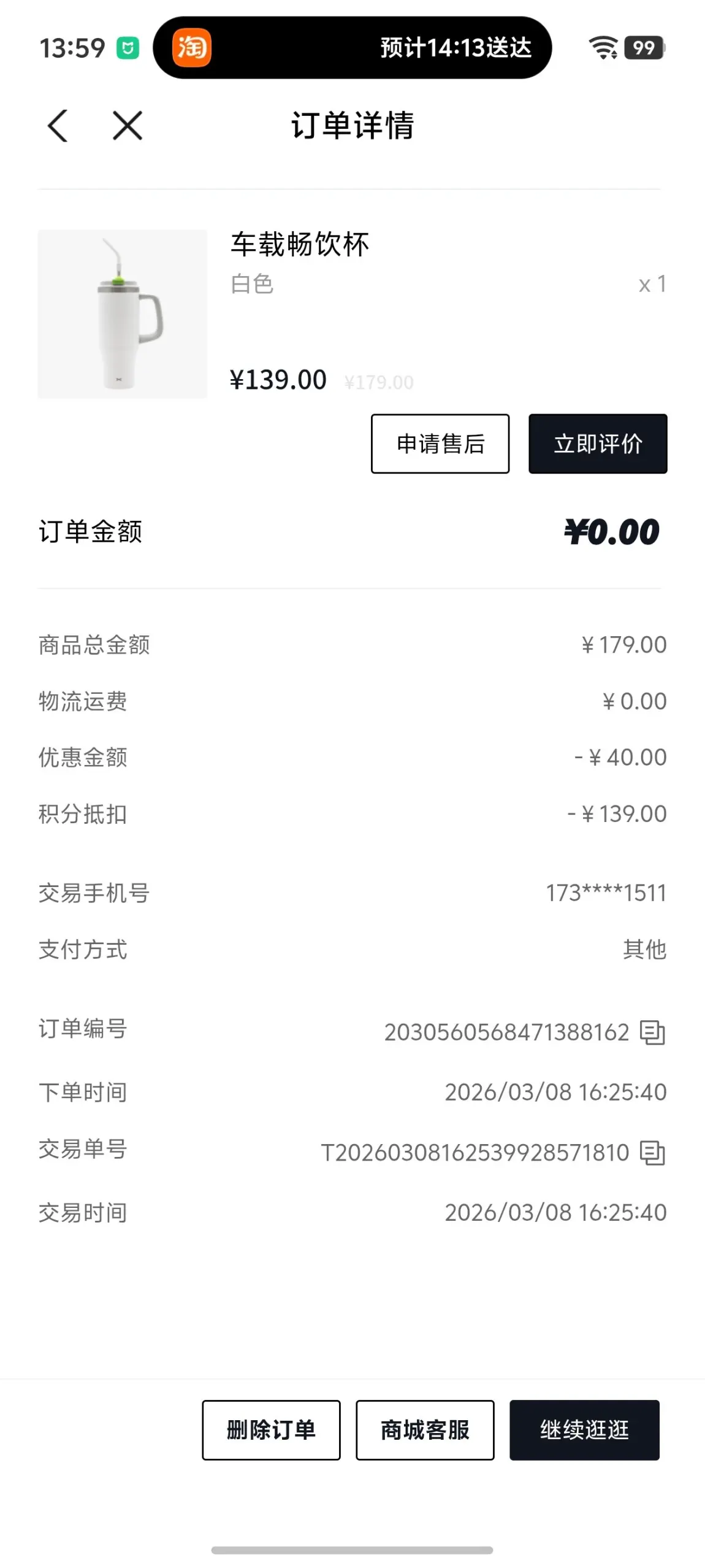Image resolution: width=705 pixels, height=1568 pixels.
Task: Tap 继续逛逛 to keep shopping
Action: click(584, 1430)
